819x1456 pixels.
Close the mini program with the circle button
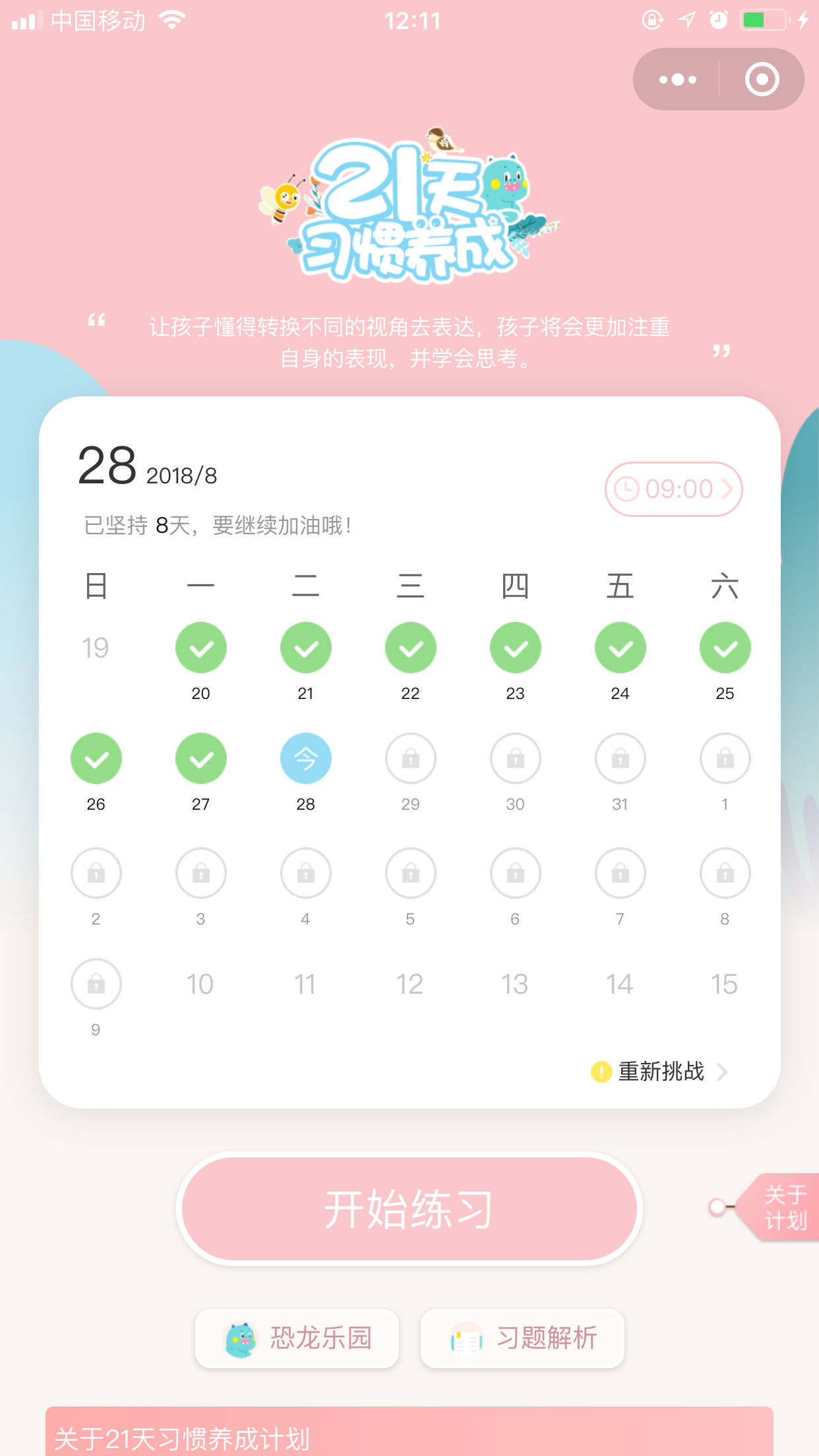pos(762,80)
